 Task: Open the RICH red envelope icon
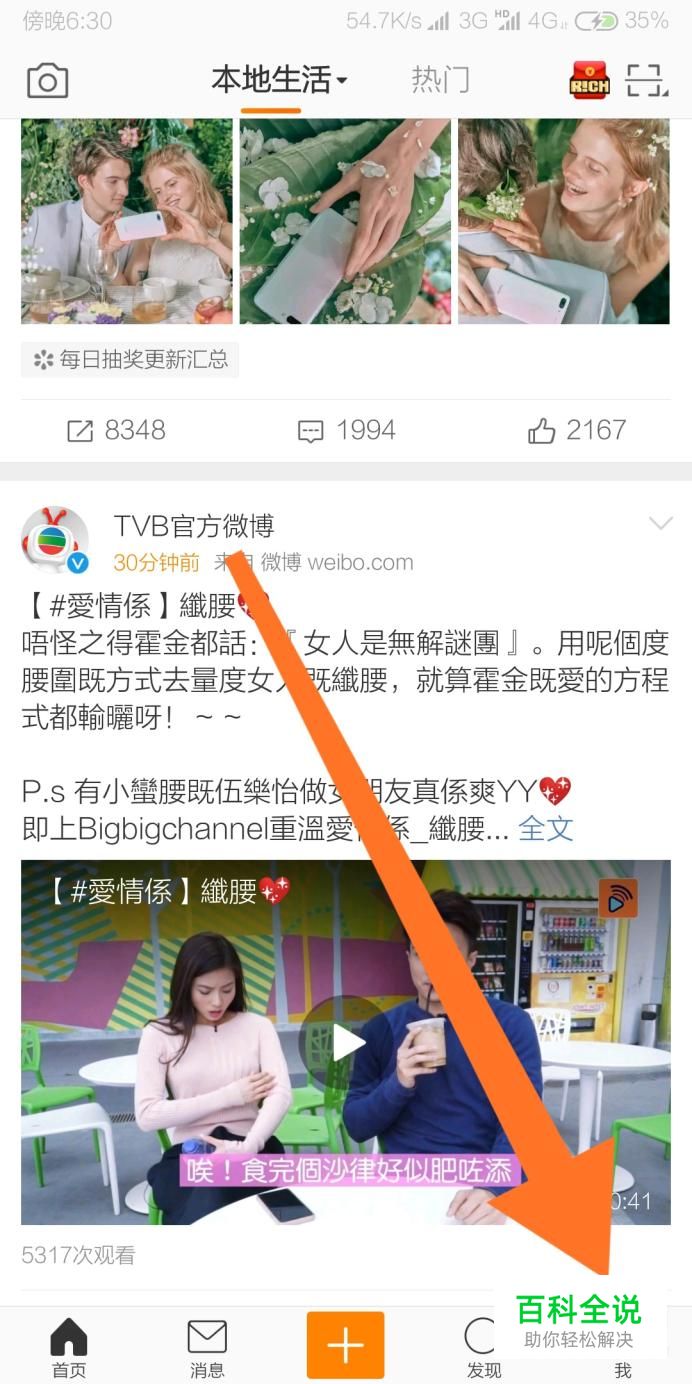pyautogui.click(x=589, y=81)
